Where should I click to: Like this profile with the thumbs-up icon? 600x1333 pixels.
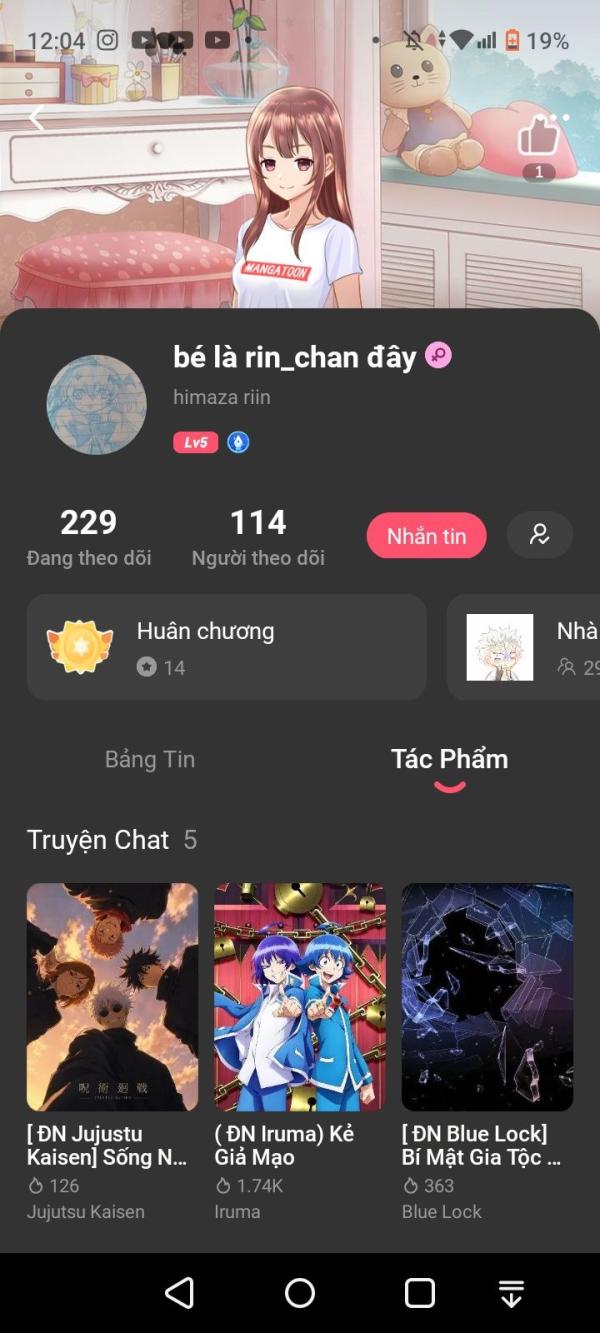[538, 136]
